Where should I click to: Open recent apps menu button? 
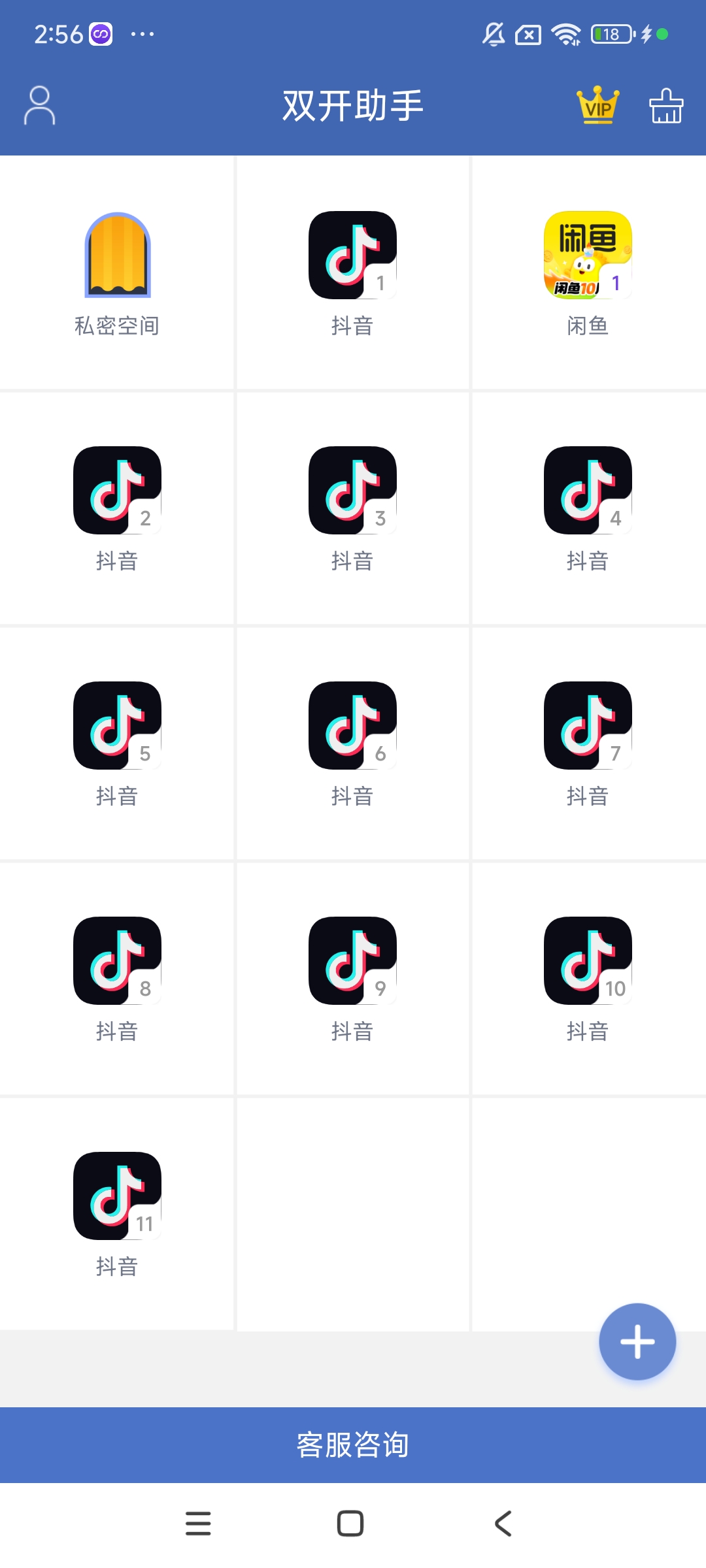198,1524
